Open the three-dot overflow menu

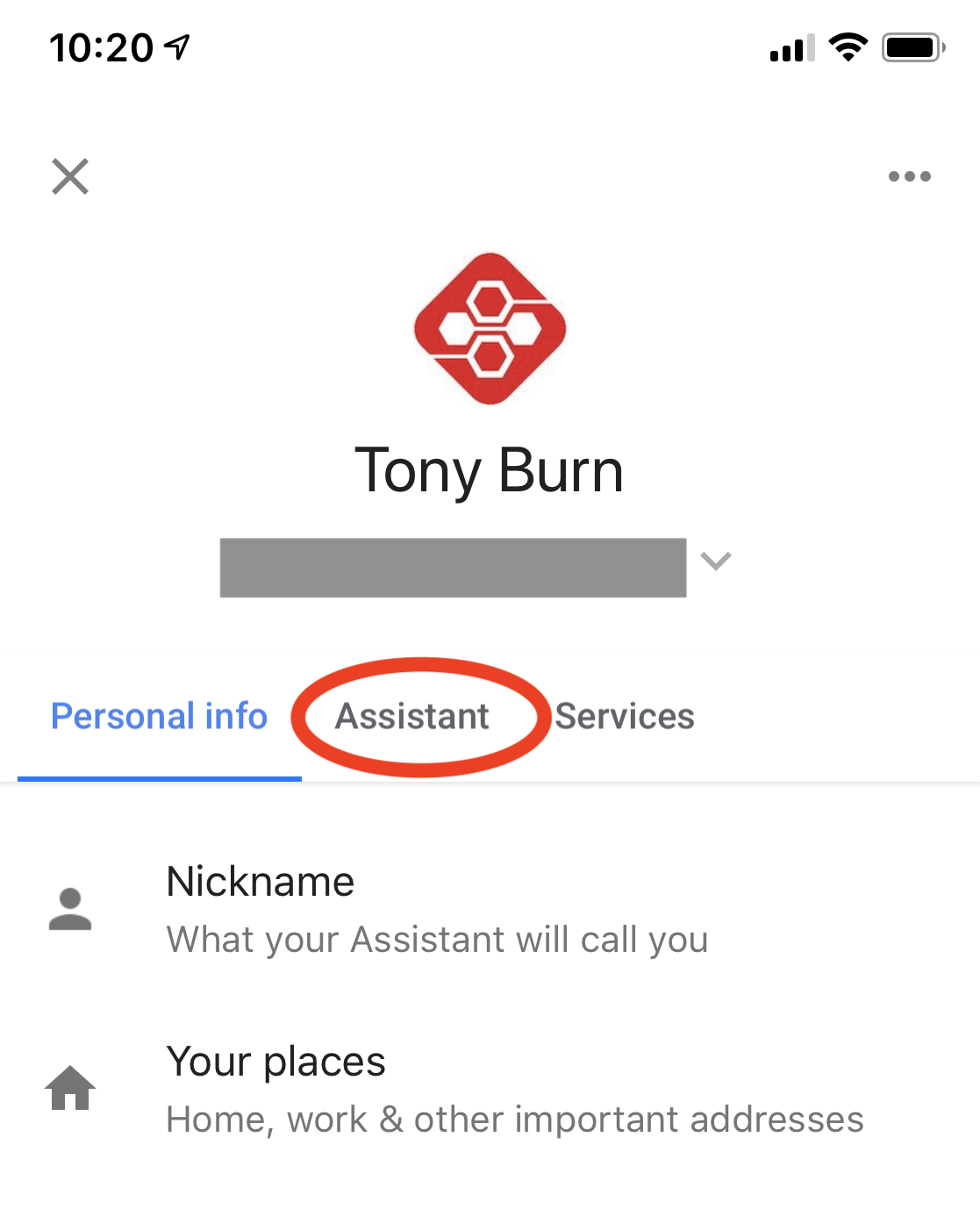tap(909, 176)
